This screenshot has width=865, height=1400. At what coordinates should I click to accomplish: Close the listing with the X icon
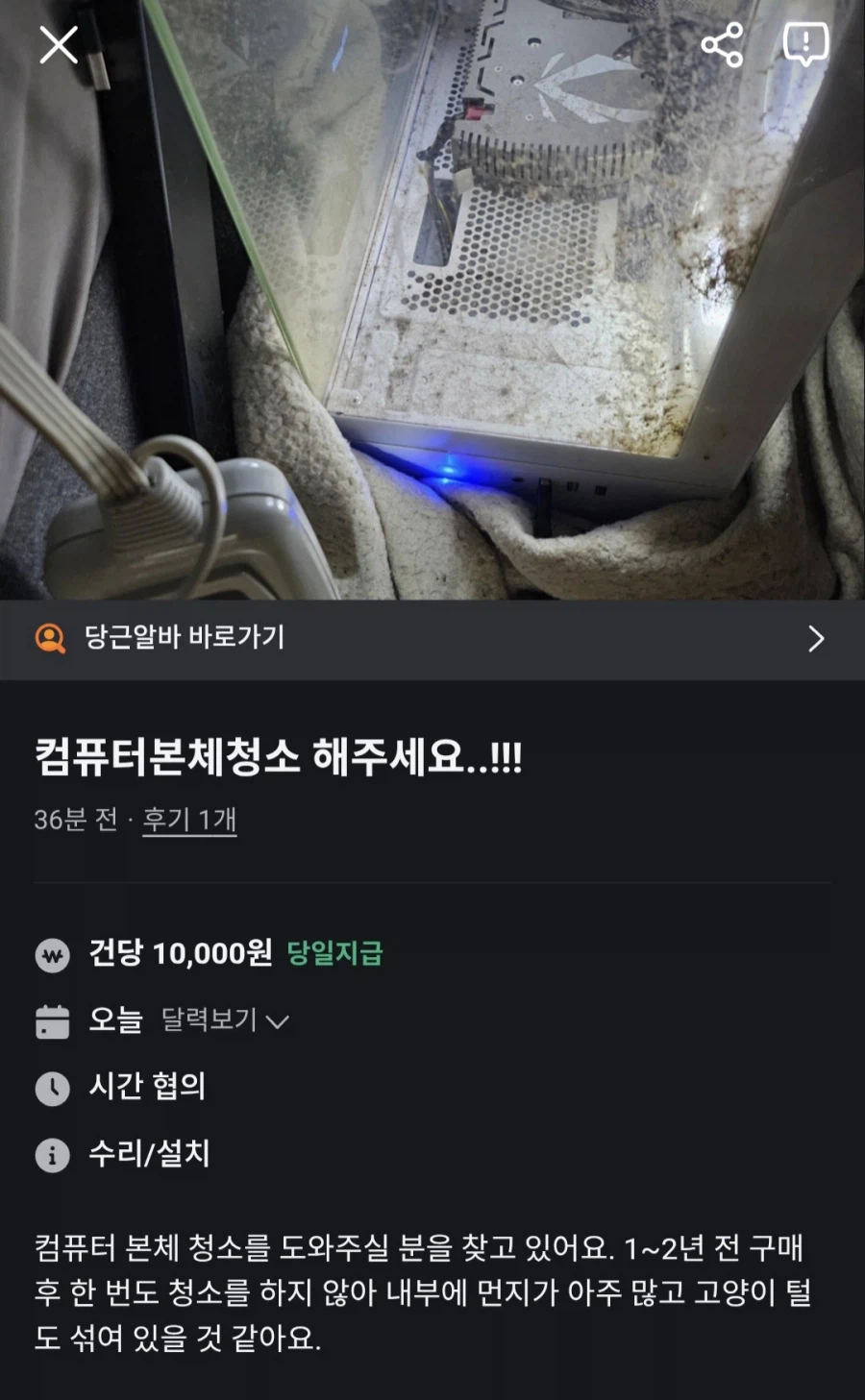[x=57, y=44]
